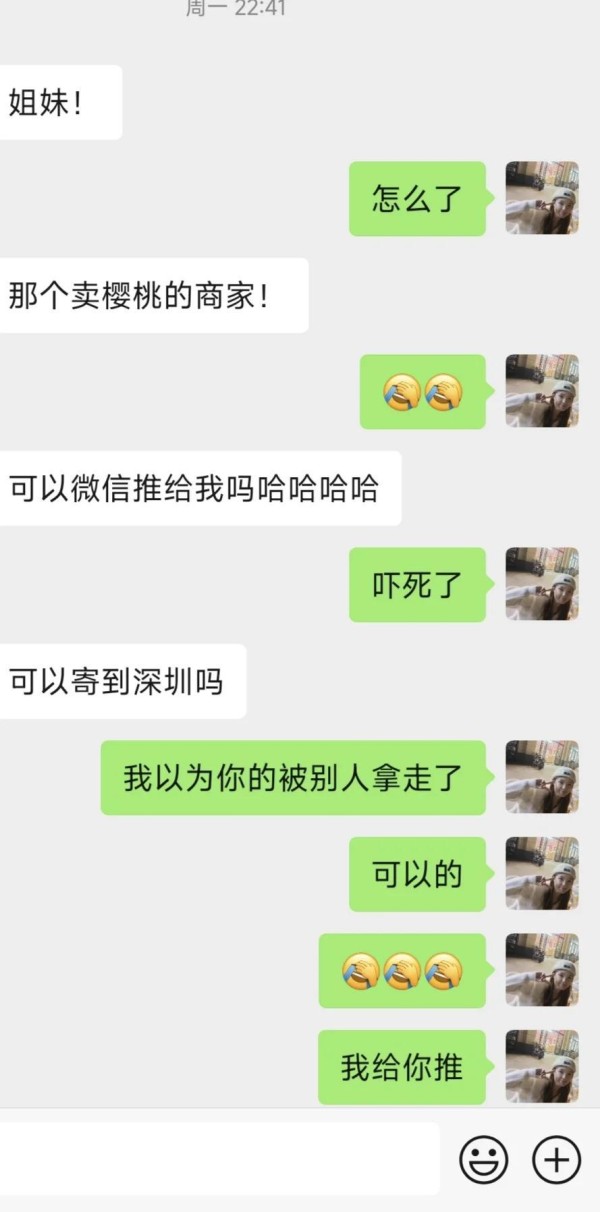600x1212 pixels.
Task: Open the emoji sticker picker
Action: 484,1160
